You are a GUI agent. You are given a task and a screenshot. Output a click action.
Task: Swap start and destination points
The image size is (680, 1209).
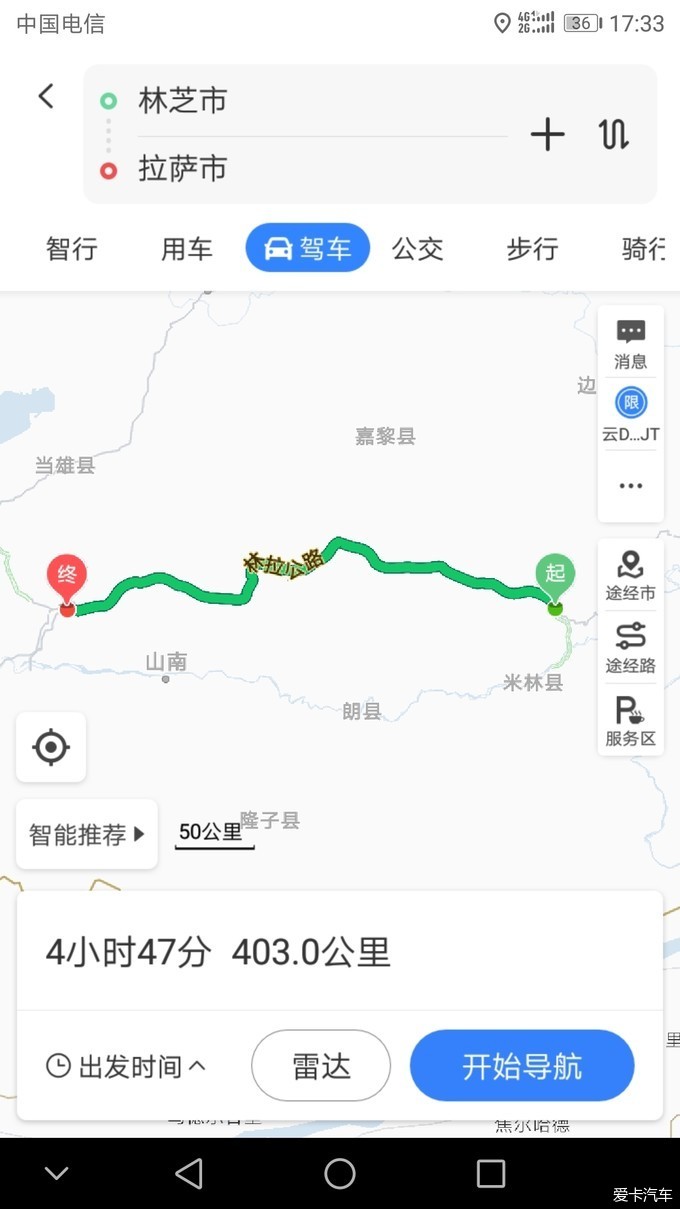click(614, 134)
